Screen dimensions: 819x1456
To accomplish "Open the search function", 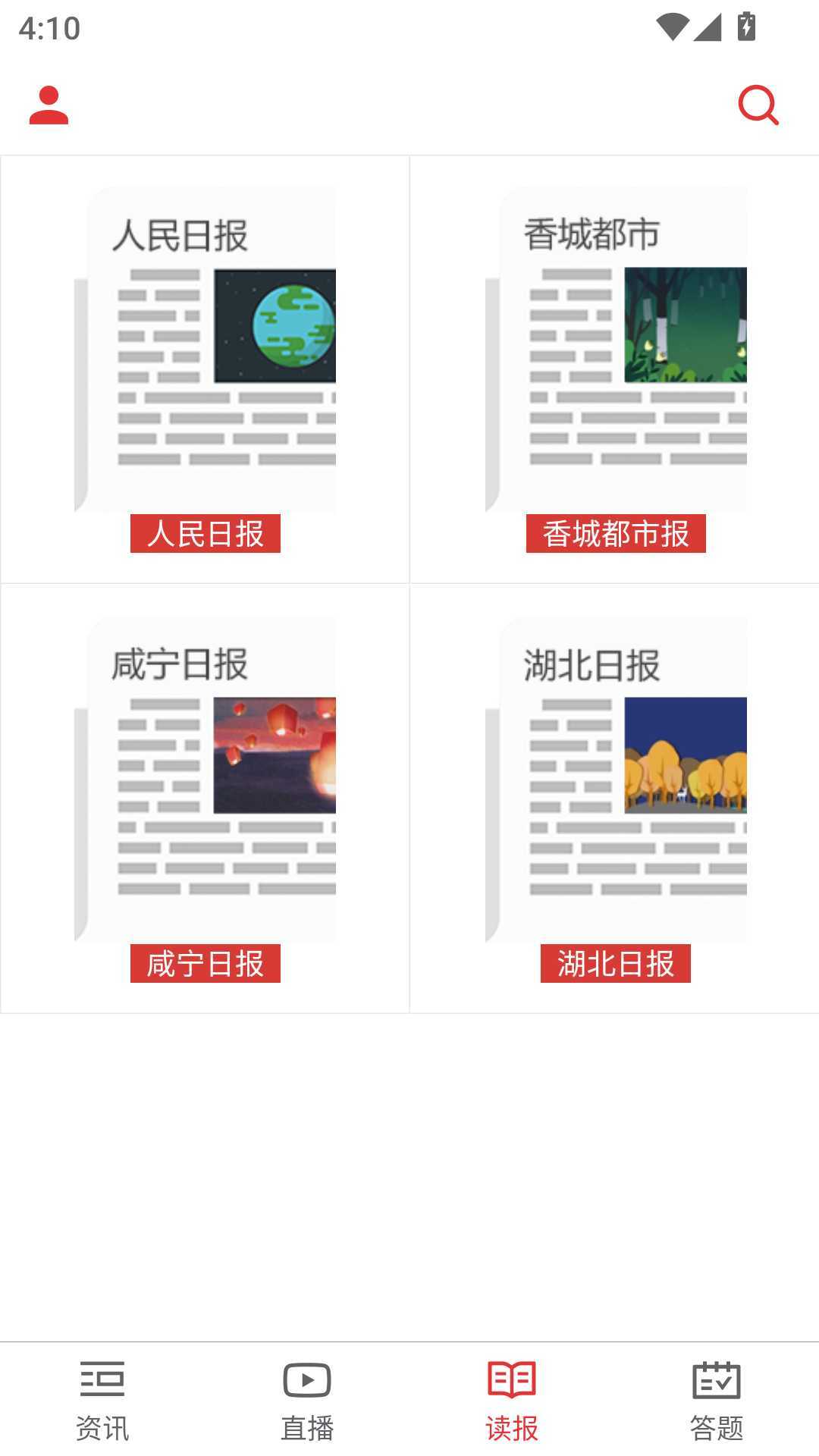I will pyautogui.click(x=757, y=105).
